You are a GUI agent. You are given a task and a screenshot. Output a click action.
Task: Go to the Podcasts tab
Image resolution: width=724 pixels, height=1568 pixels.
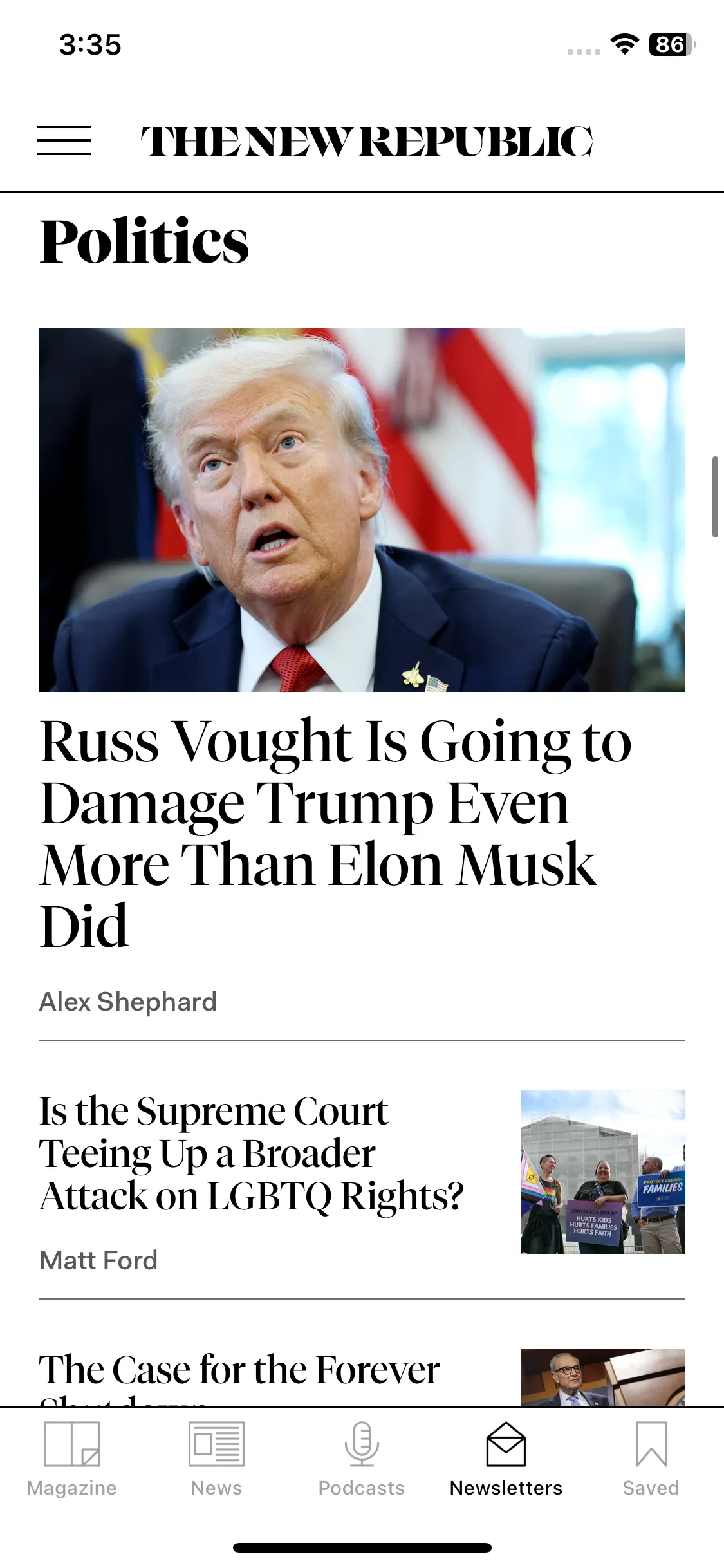[x=361, y=1459]
